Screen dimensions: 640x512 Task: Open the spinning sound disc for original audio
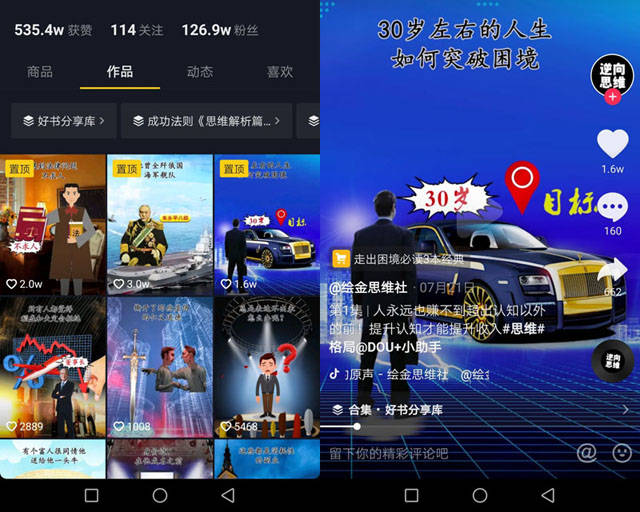[612, 360]
